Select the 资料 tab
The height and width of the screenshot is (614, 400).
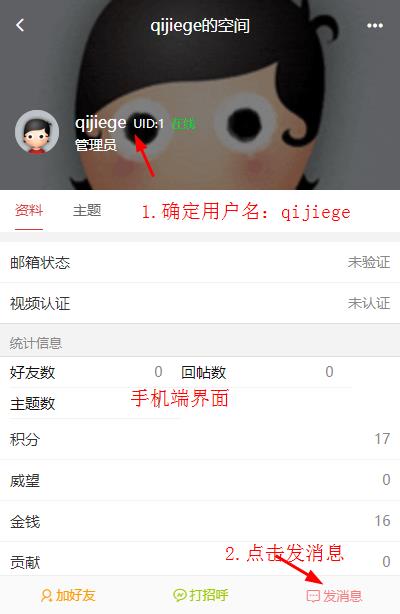(29, 210)
